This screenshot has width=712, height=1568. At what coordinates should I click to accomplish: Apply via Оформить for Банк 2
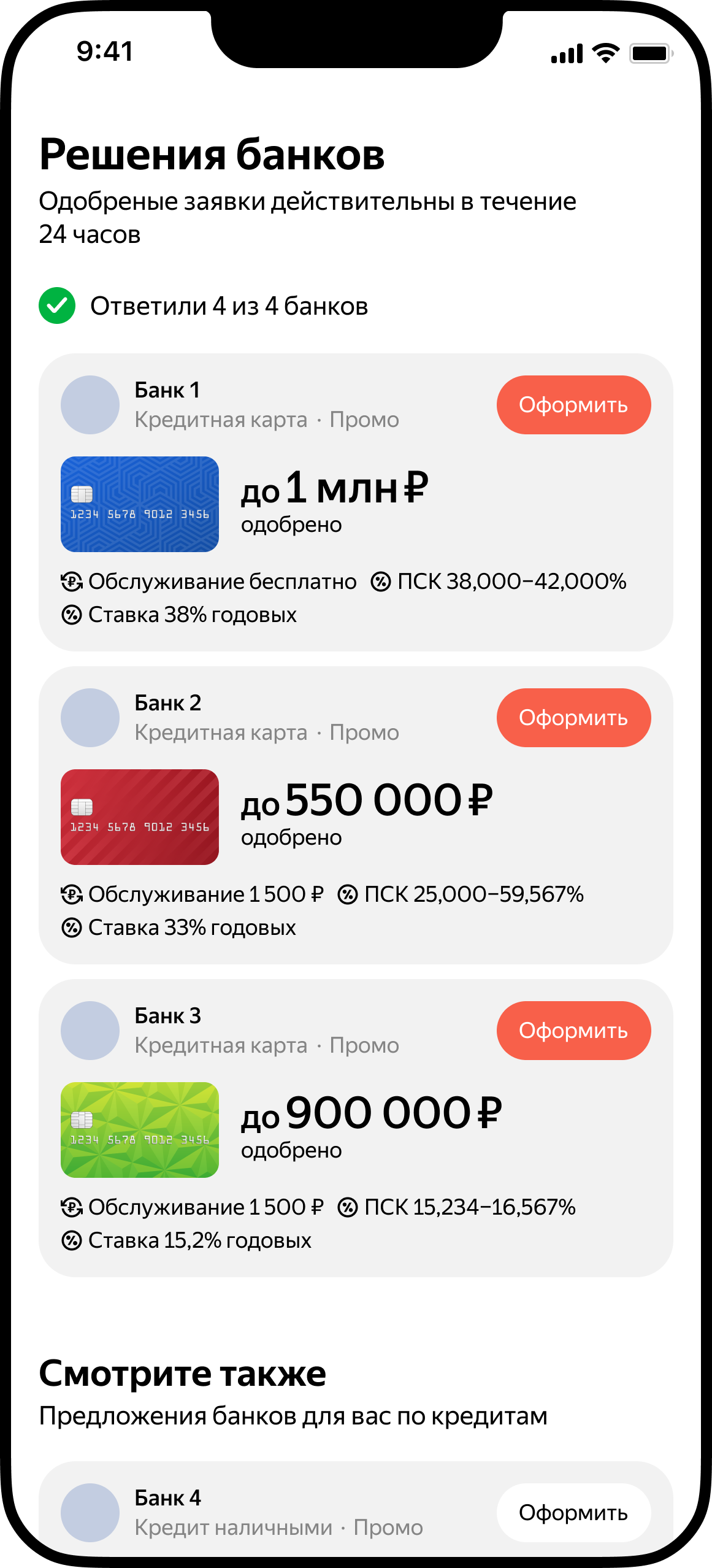pos(573,718)
